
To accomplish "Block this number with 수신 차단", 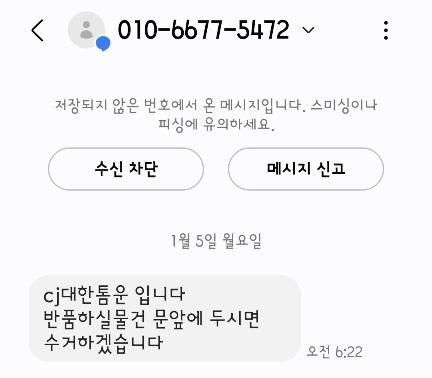I will tap(126, 169).
